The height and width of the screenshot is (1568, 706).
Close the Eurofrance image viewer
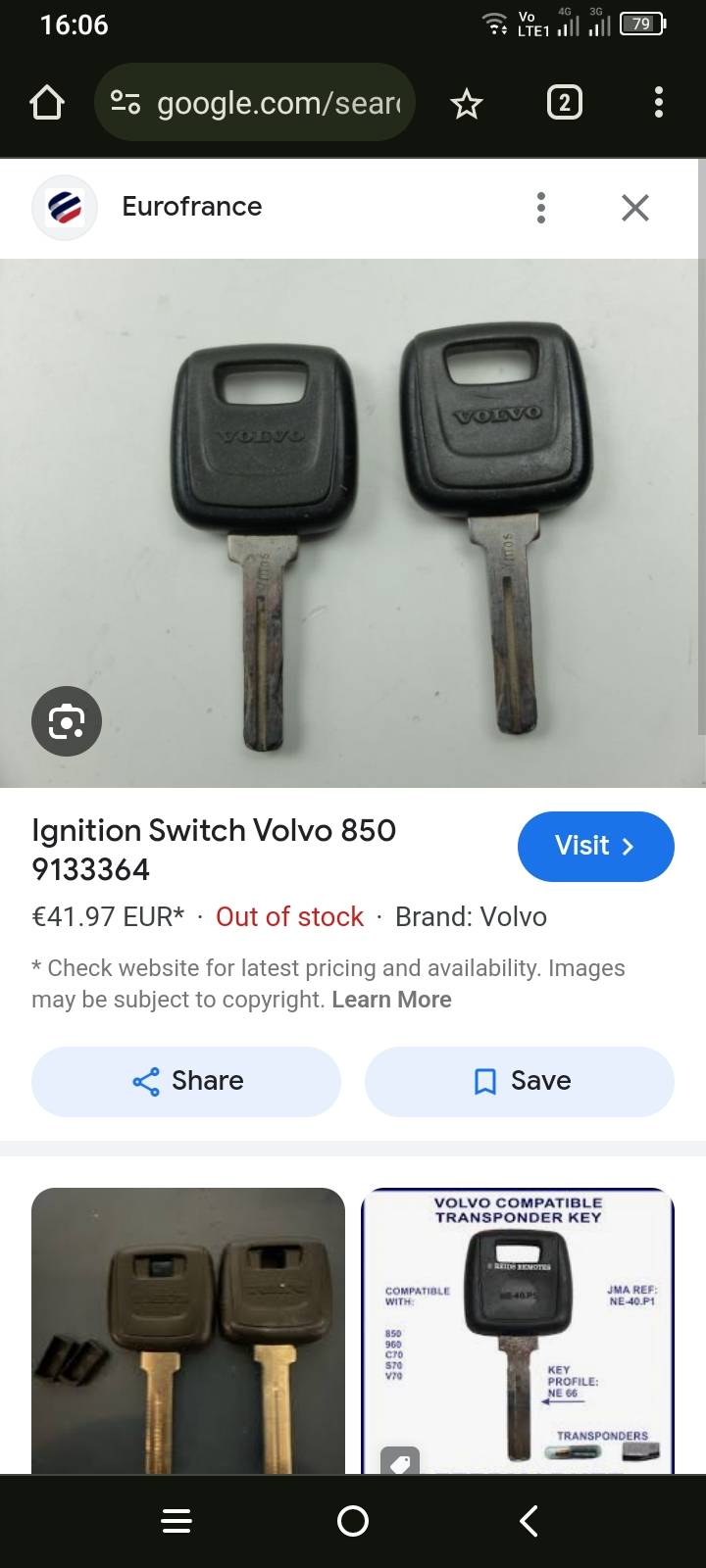point(635,208)
